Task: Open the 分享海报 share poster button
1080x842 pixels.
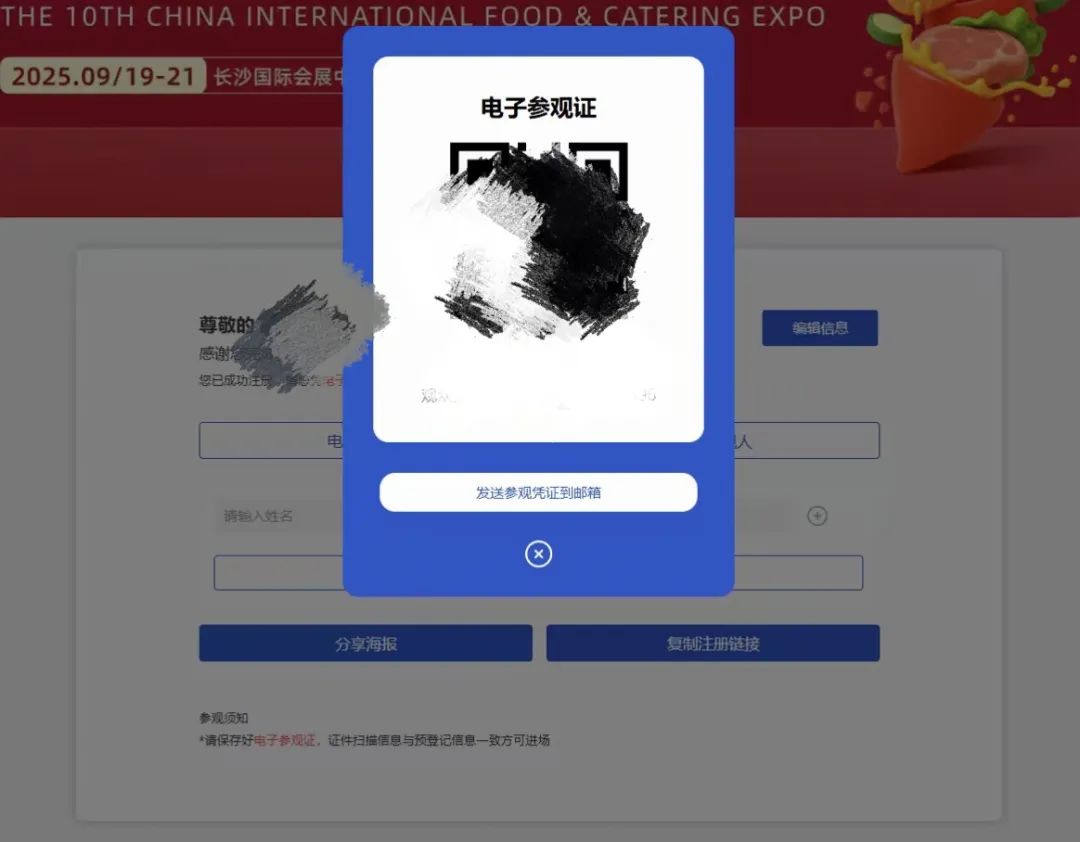Action: coord(365,644)
